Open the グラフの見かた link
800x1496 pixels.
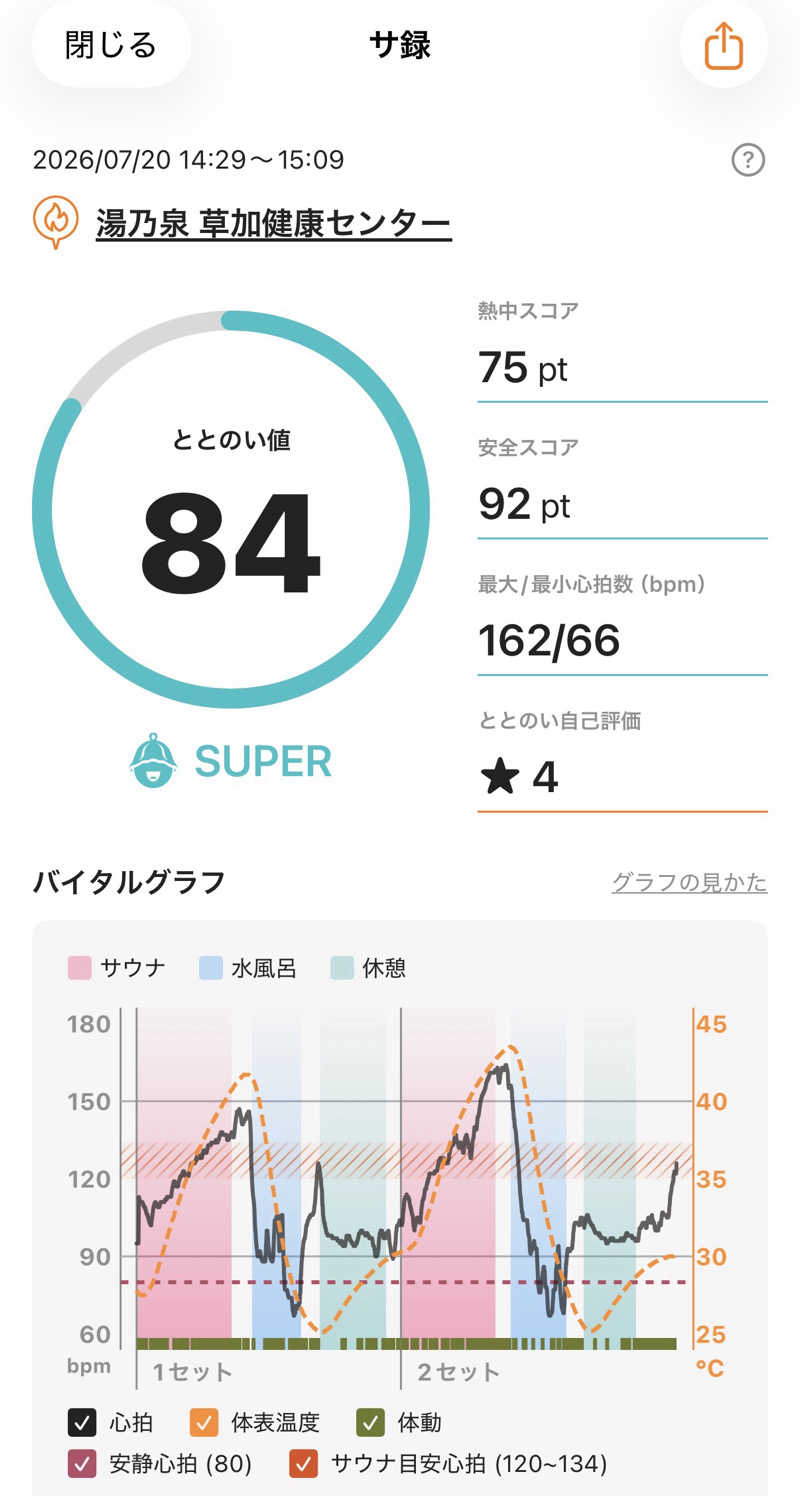[689, 882]
